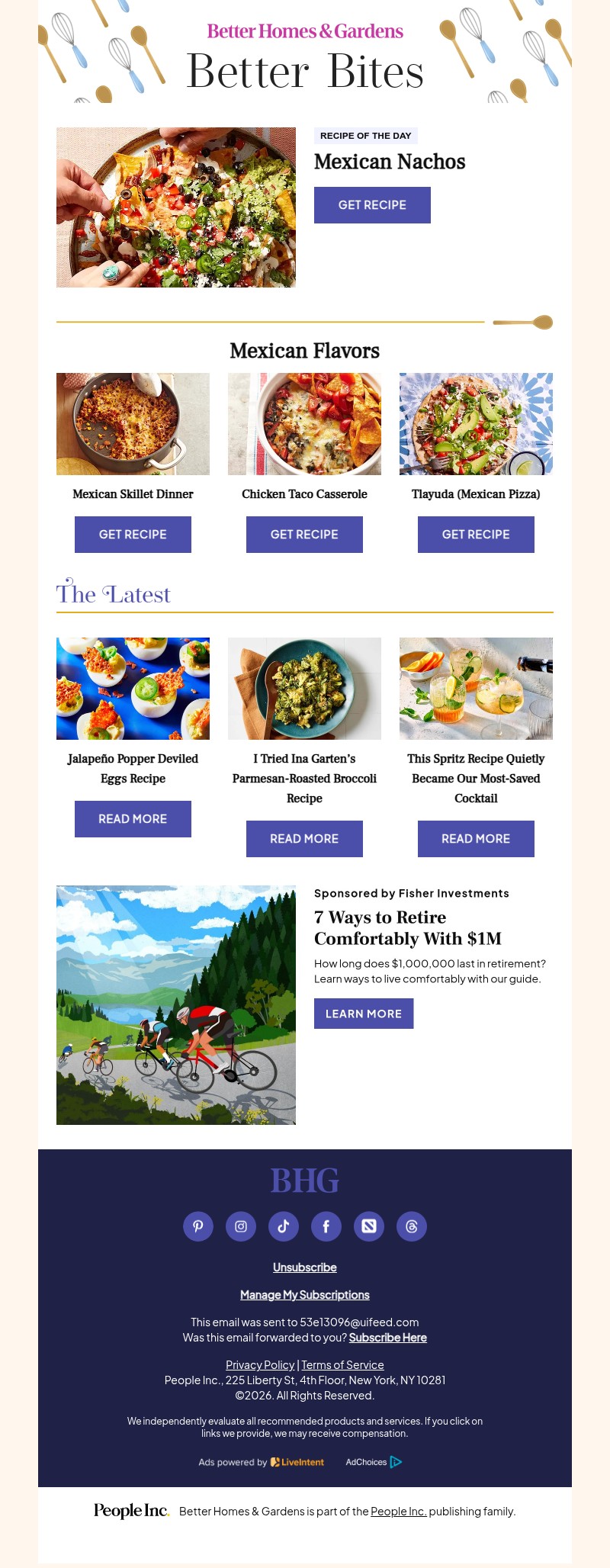Viewport: 610px width, 1568px height.
Task: Click the Unsubscribe link
Action: point(304,1267)
